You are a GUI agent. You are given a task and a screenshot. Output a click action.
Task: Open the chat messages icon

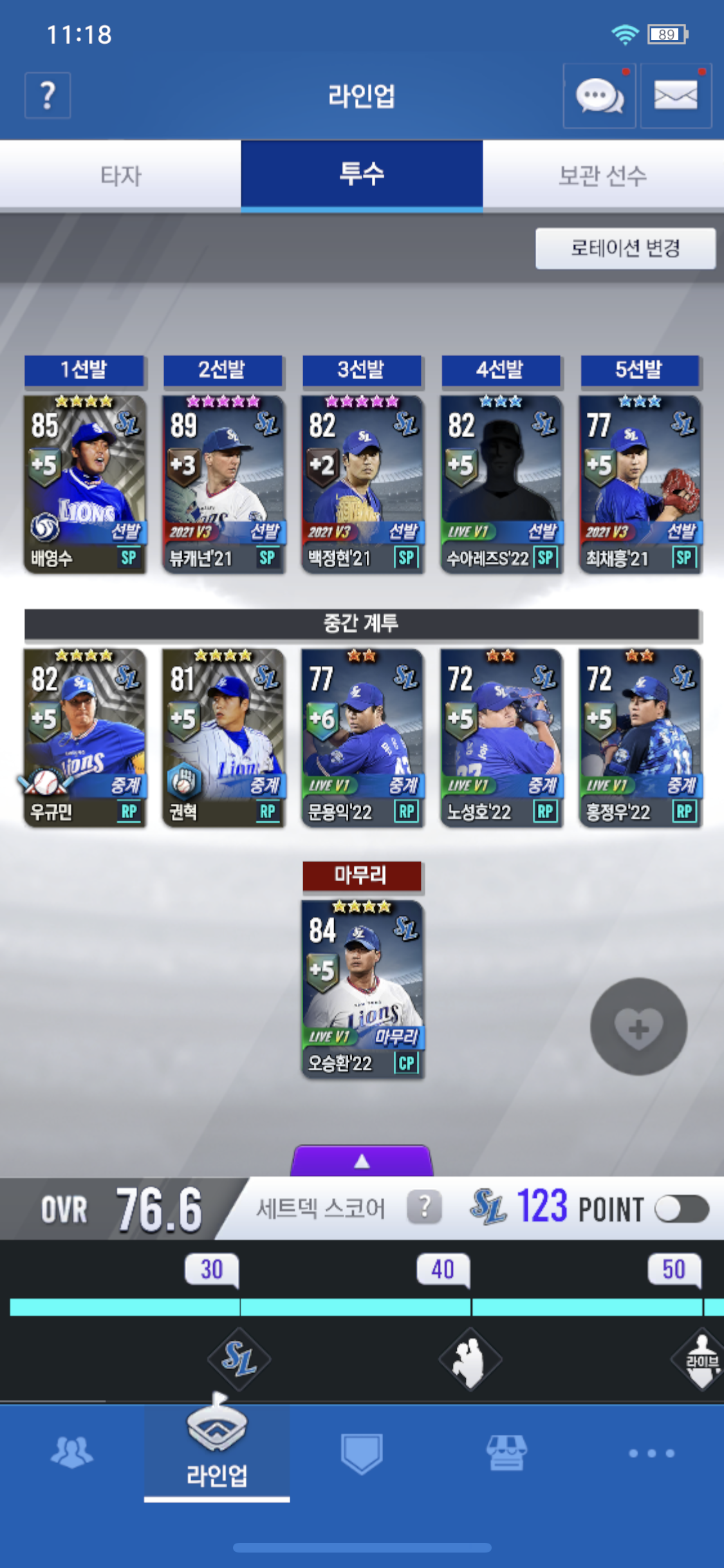click(x=599, y=96)
